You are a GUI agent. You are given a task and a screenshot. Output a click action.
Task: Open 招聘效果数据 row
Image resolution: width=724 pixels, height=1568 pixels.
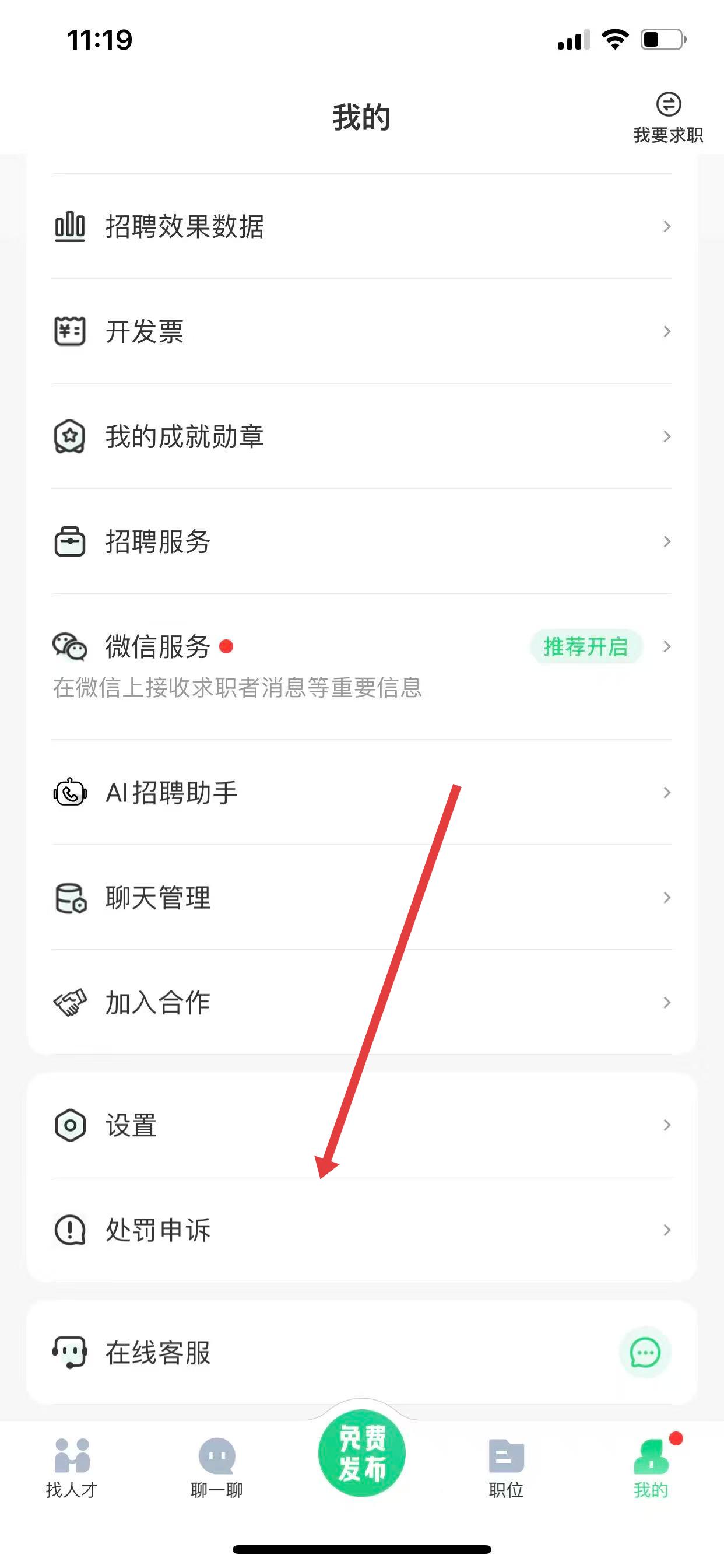point(361,226)
